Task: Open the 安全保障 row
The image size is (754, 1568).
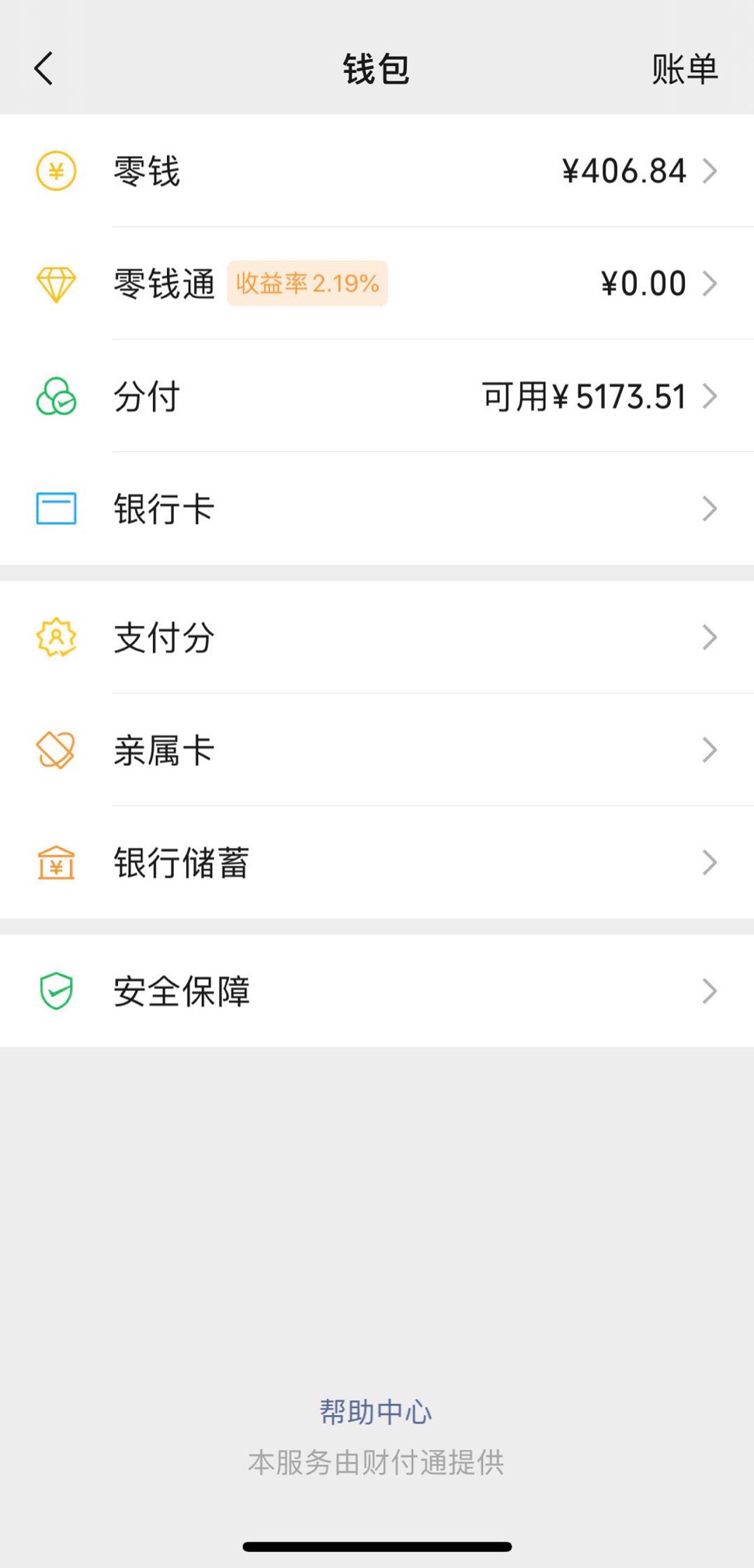Action: coord(377,991)
